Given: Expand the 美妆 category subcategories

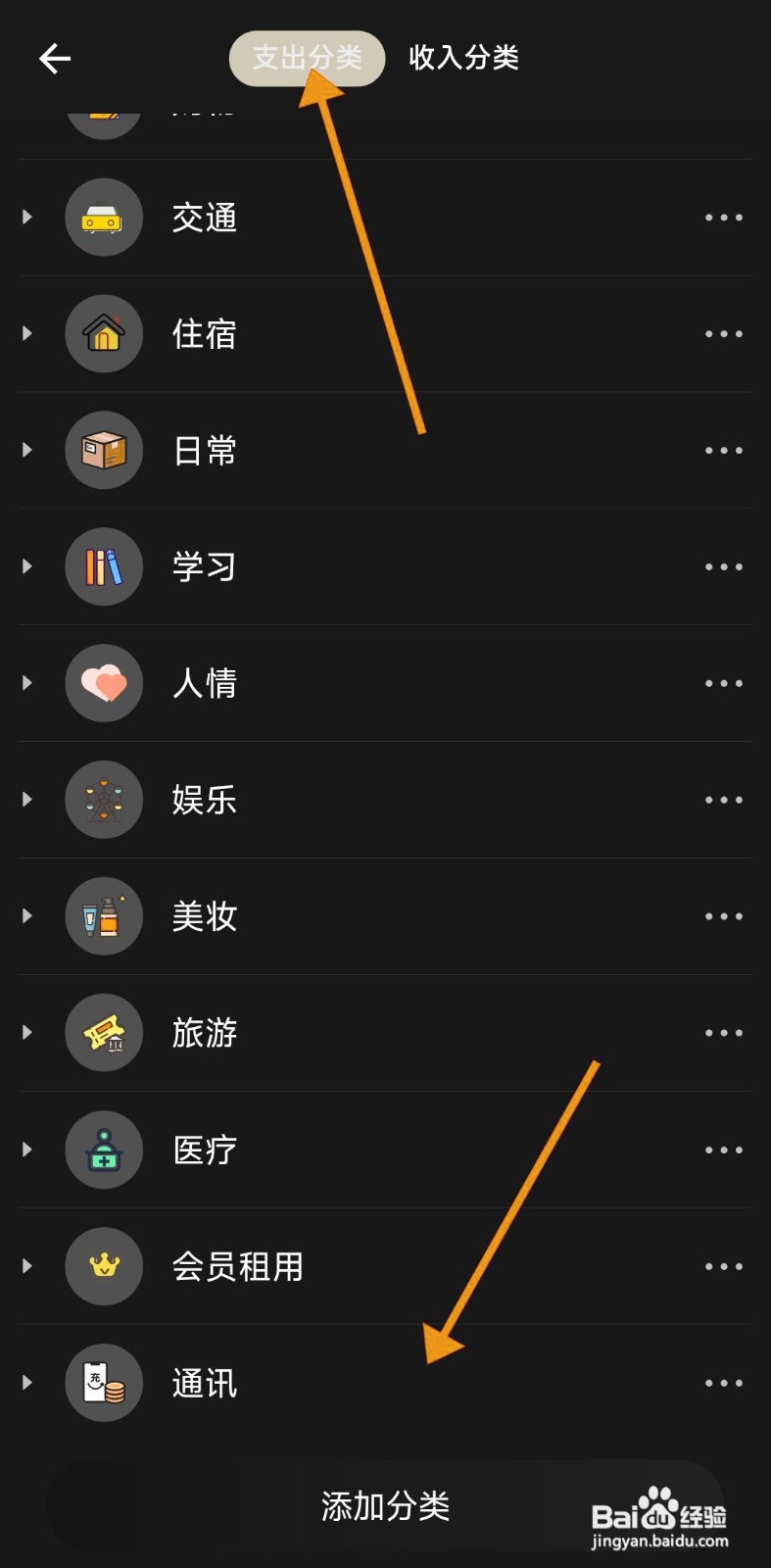Looking at the screenshot, I should (25, 915).
